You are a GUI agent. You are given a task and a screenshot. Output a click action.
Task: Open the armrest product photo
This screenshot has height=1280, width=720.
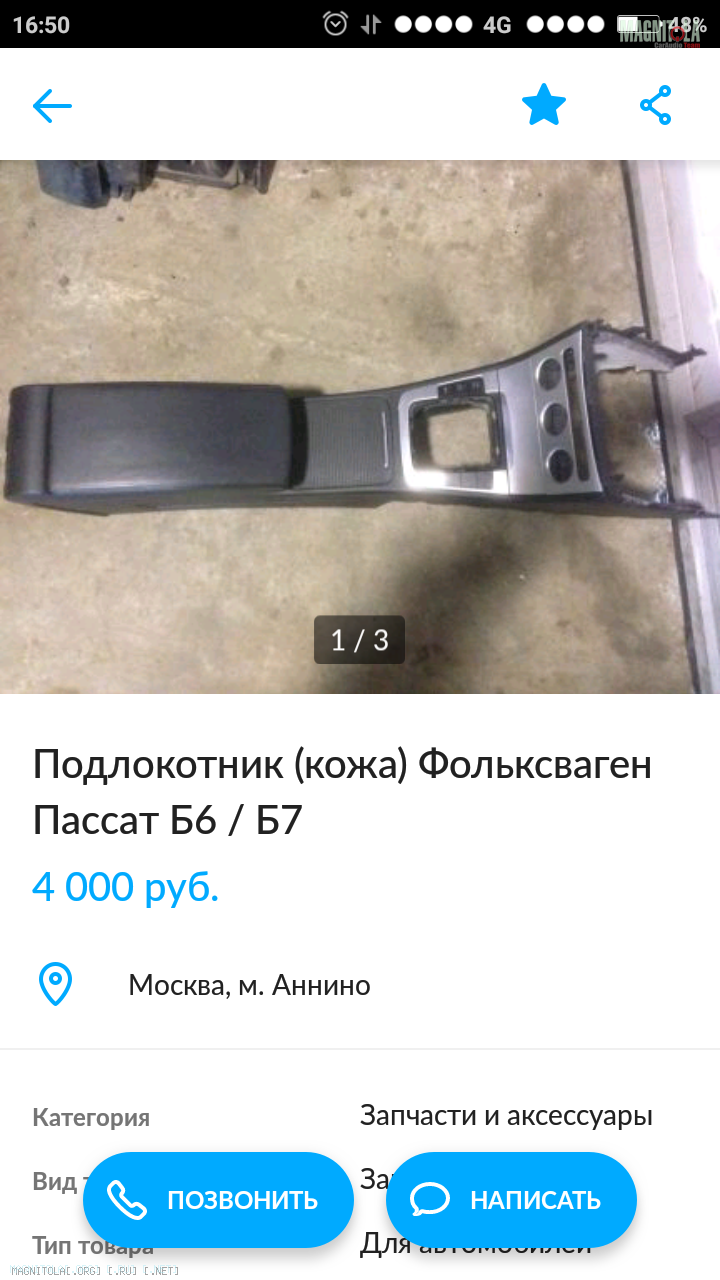tap(360, 427)
